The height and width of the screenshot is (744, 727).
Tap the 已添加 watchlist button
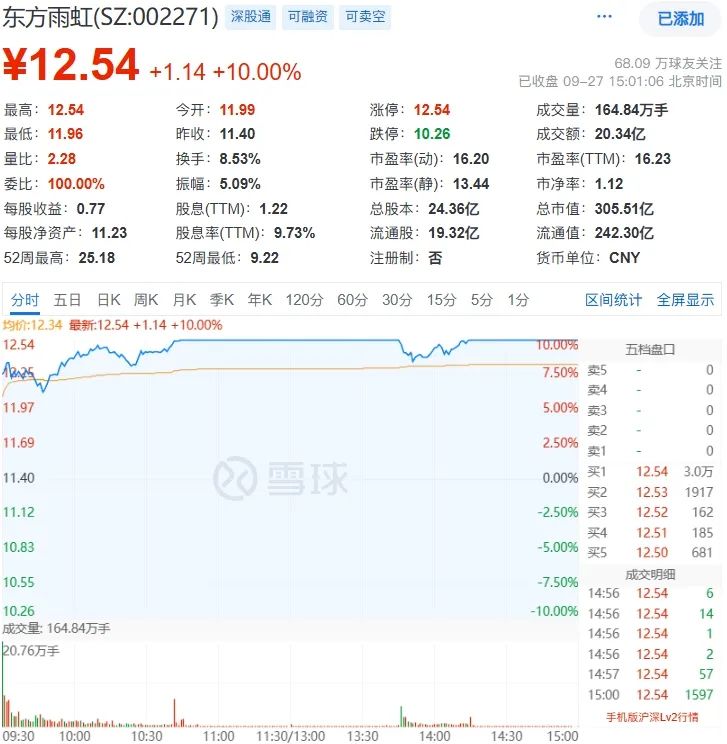[x=681, y=18]
